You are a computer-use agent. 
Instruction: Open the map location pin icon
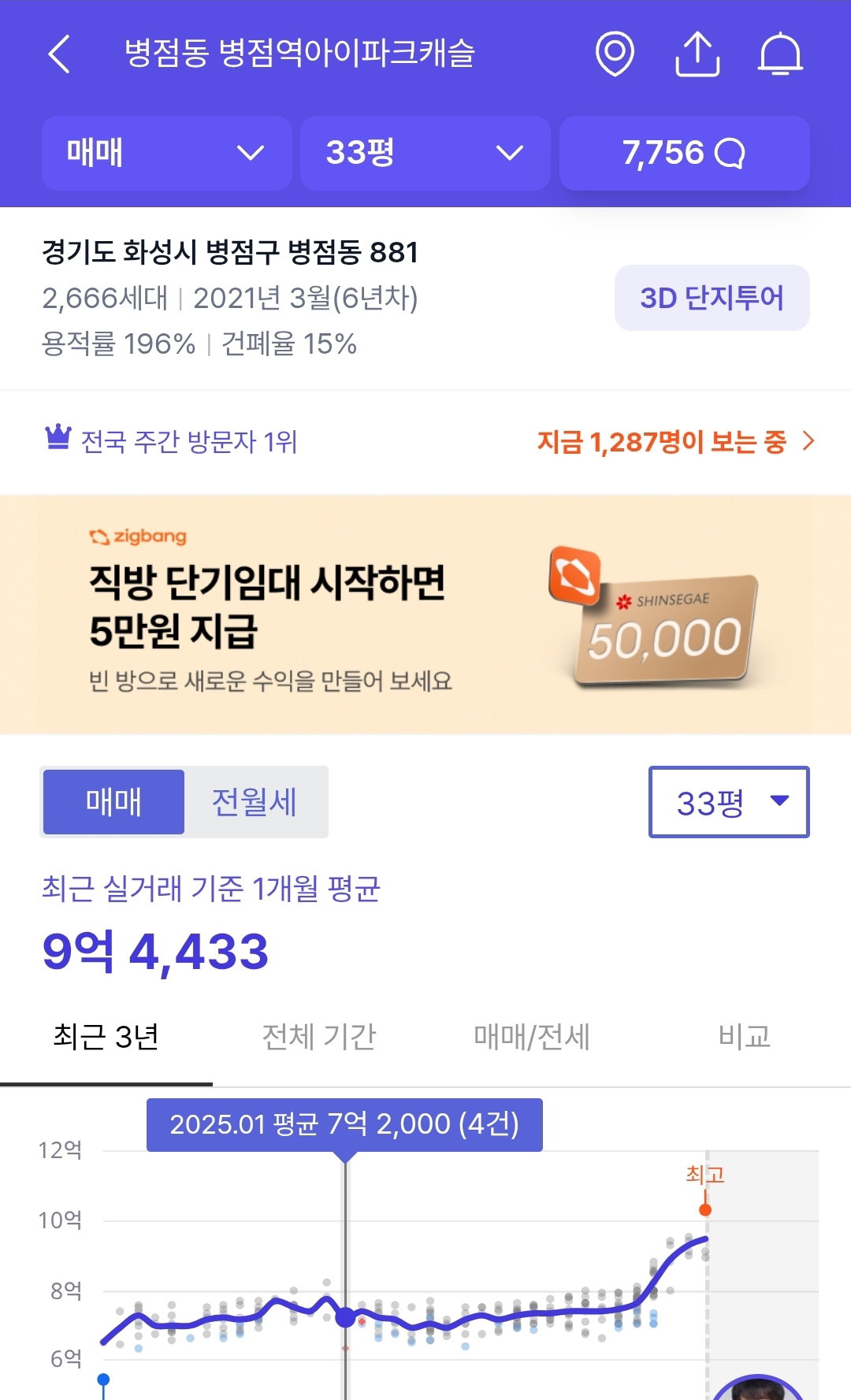tap(615, 54)
